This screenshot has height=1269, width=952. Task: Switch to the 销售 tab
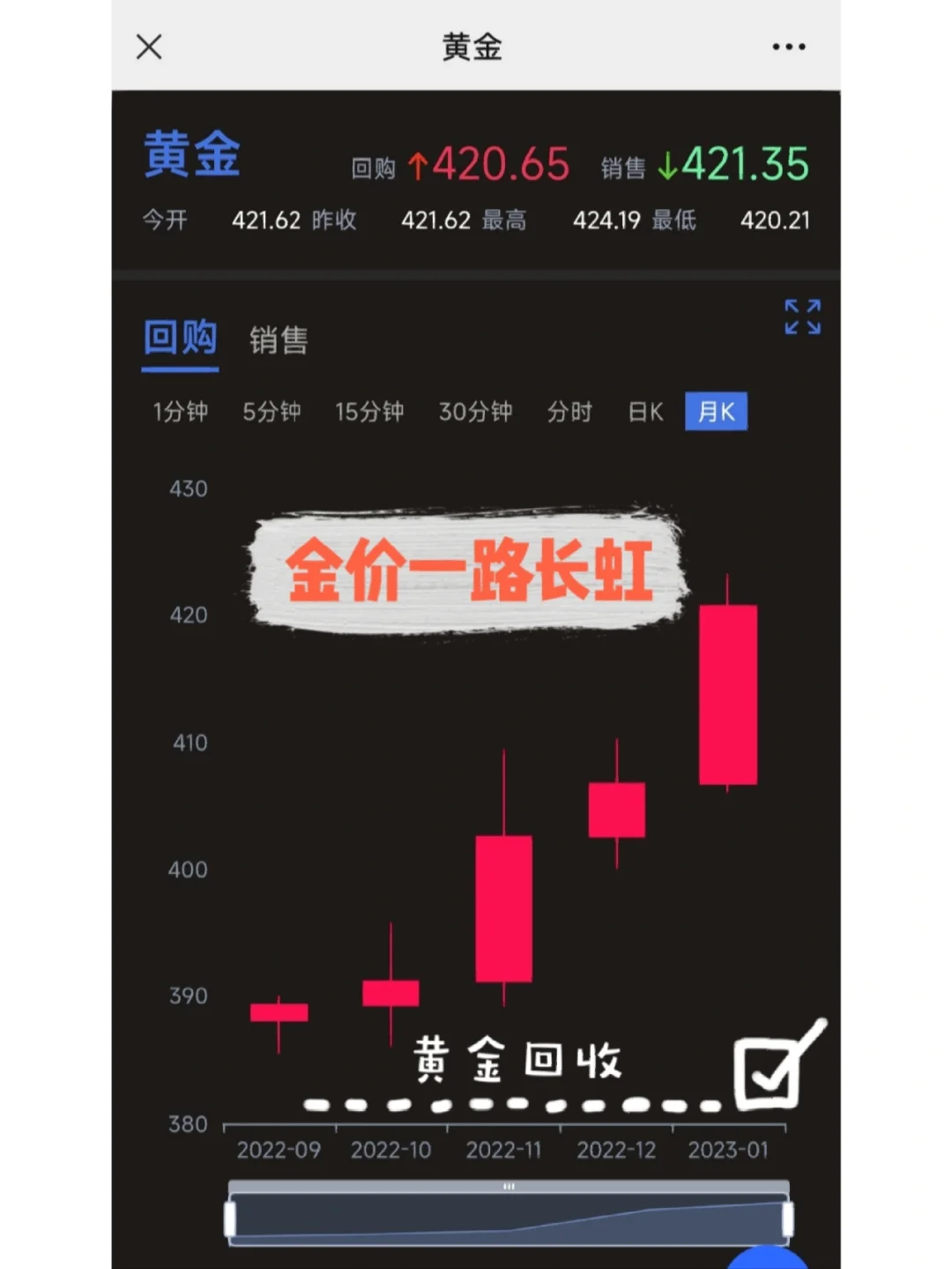pyautogui.click(x=279, y=340)
